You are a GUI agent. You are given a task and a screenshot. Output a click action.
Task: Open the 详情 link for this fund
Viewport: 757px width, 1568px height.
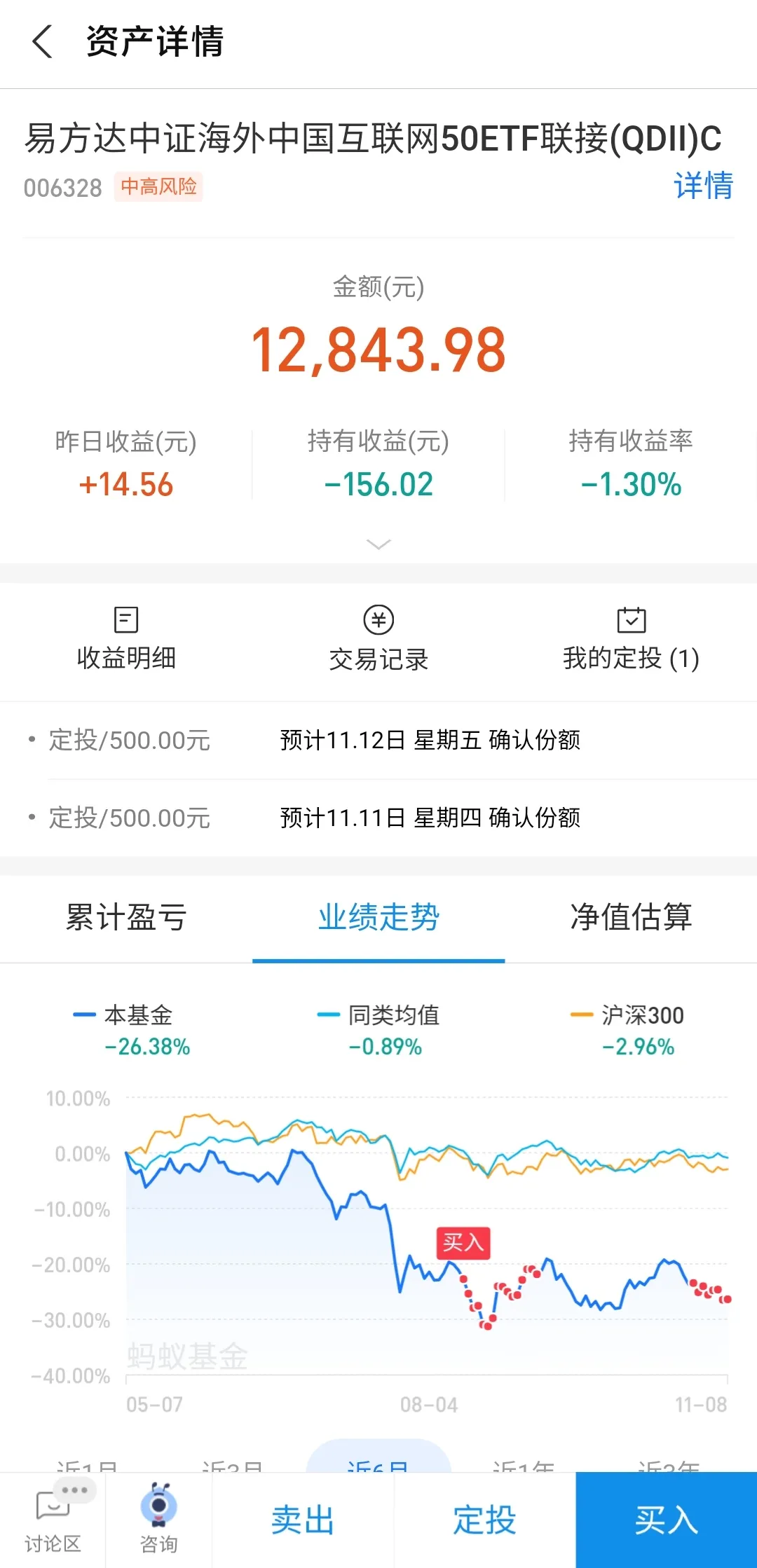click(703, 186)
